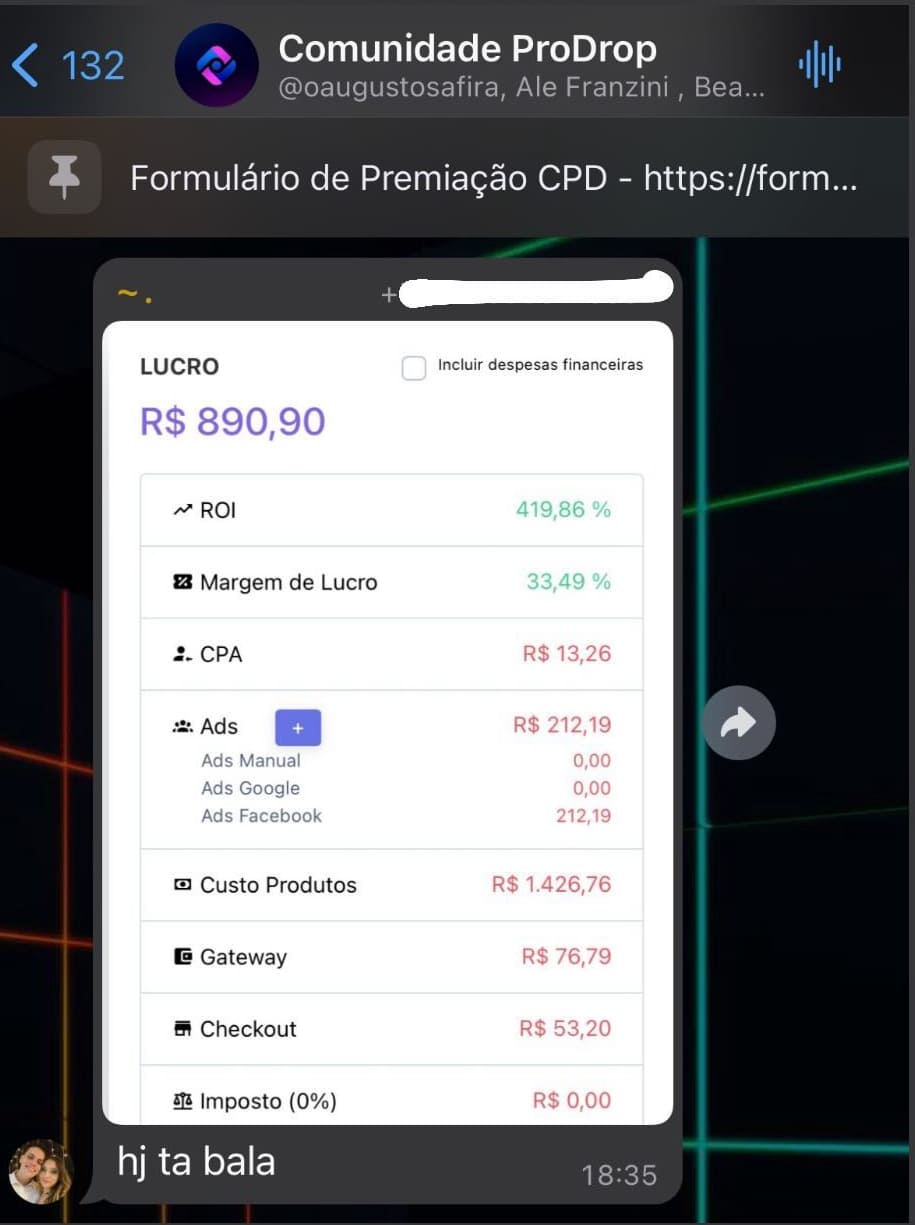Open the shared LUCRO screenshot image

point(388,722)
